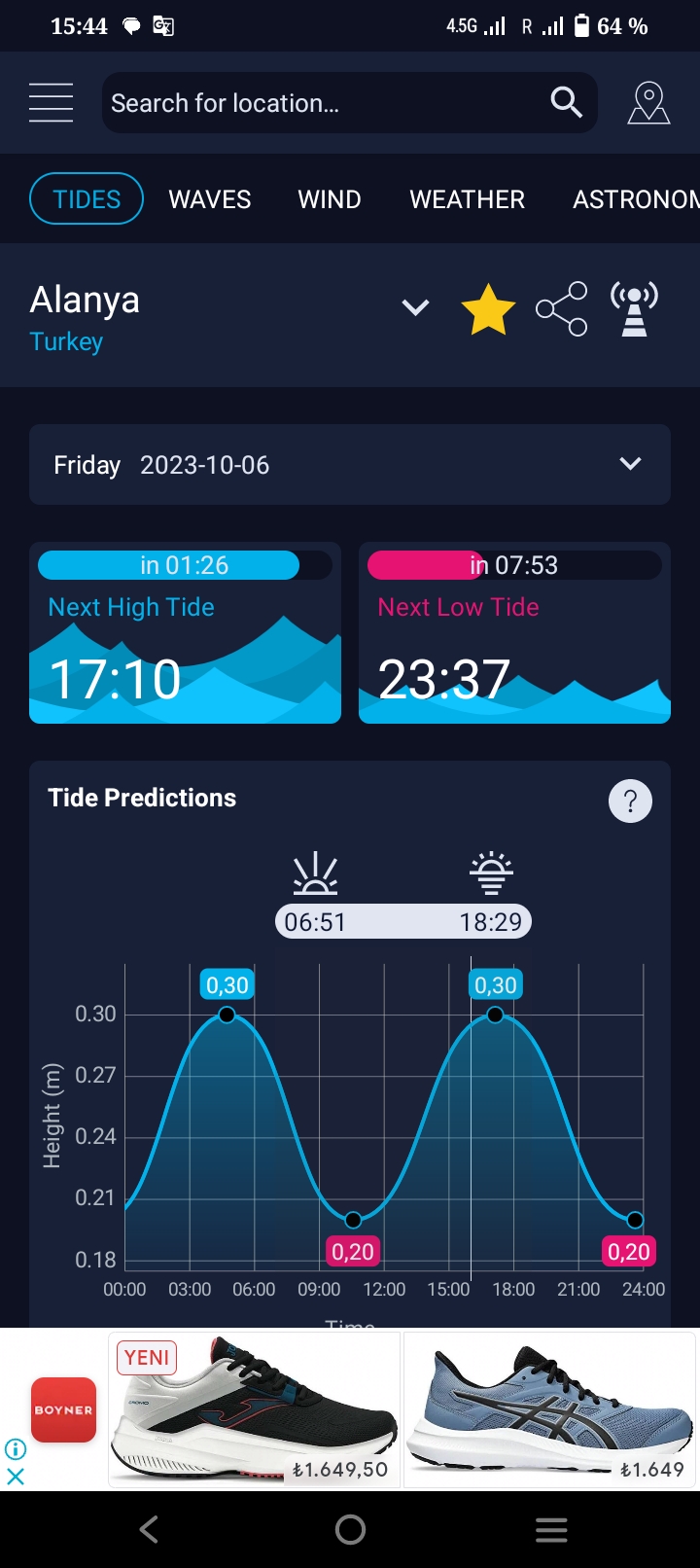Open the Next Low Tide card
This screenshot has height=1568, width=700.
(514, 633)
